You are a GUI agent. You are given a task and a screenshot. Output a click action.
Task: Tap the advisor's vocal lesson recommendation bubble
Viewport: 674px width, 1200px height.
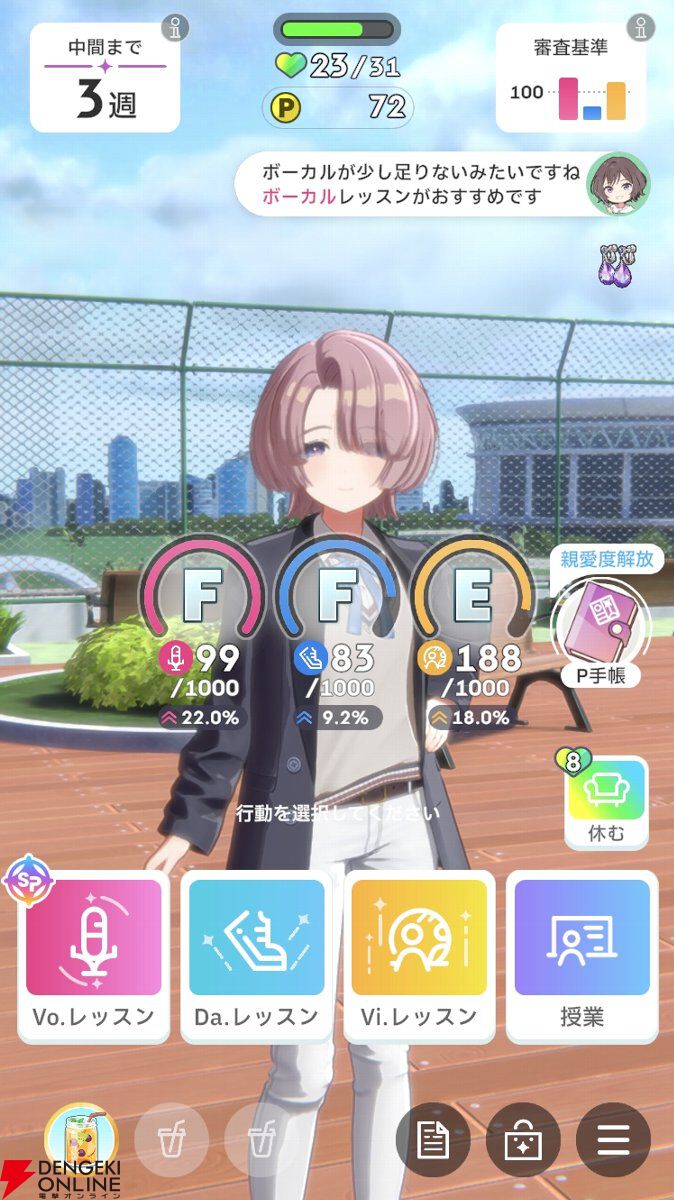(x=420, y=185)
